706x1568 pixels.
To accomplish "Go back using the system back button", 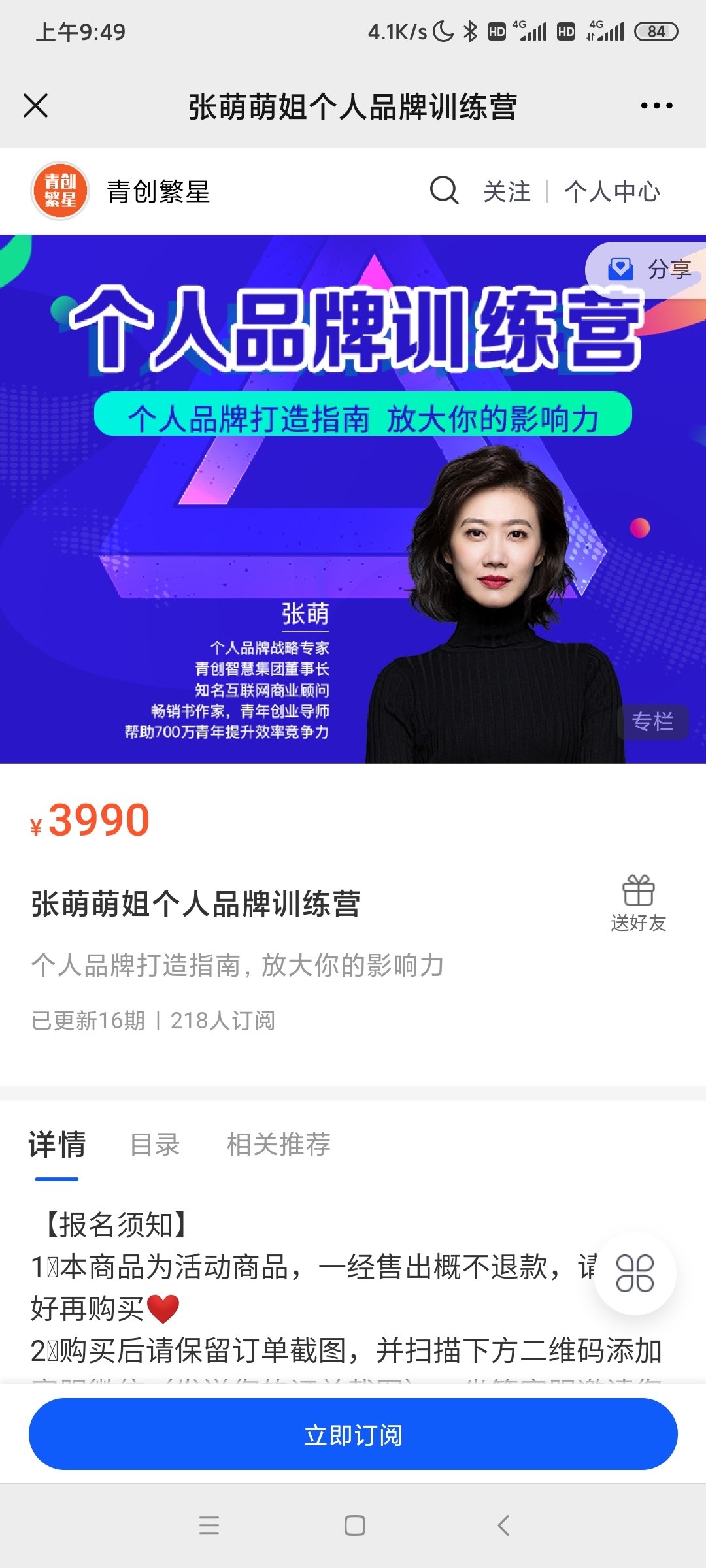I will [503, 1526].
